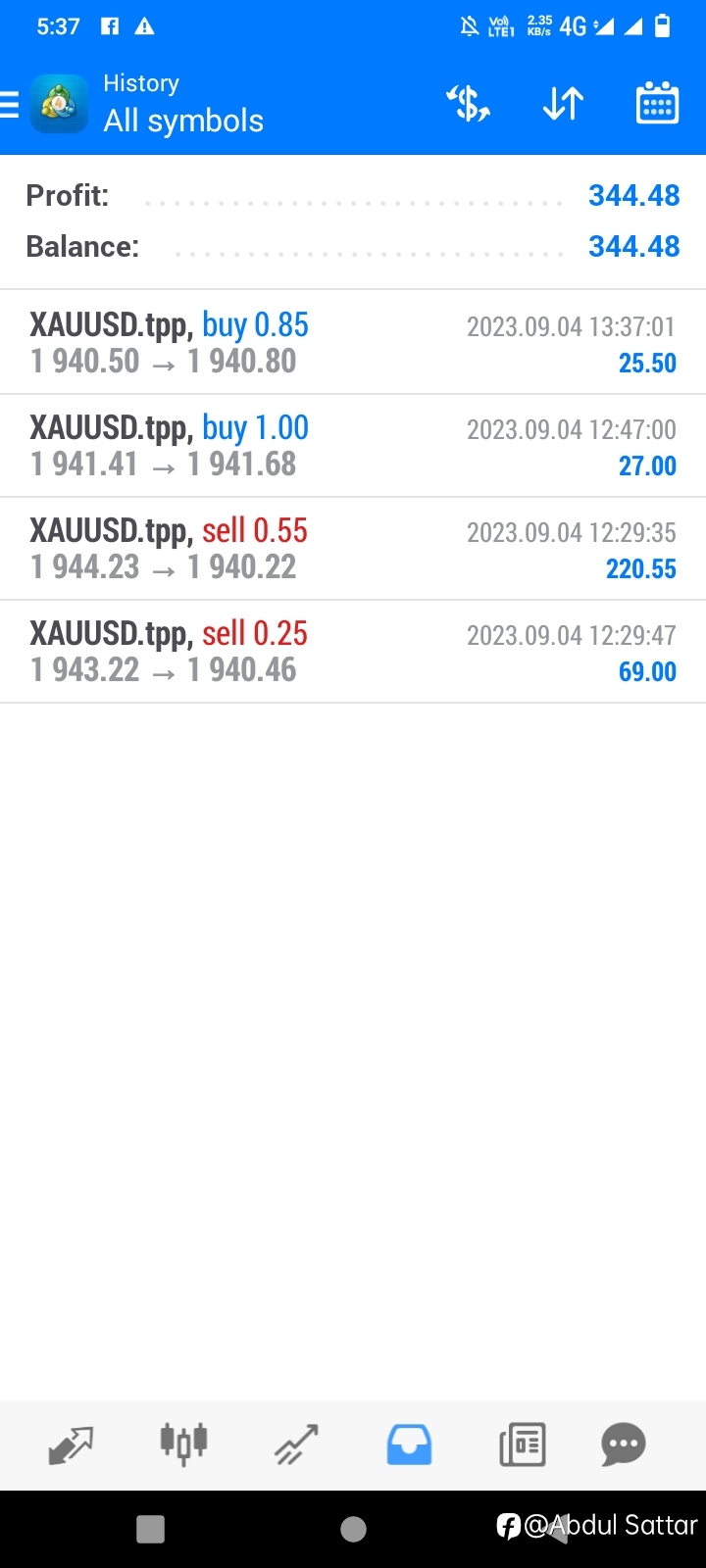This screenshot has height=1568, width=706.
Task: Switch to the Quotes tab
Action: pyautogui.click(x=71, y=1445)
